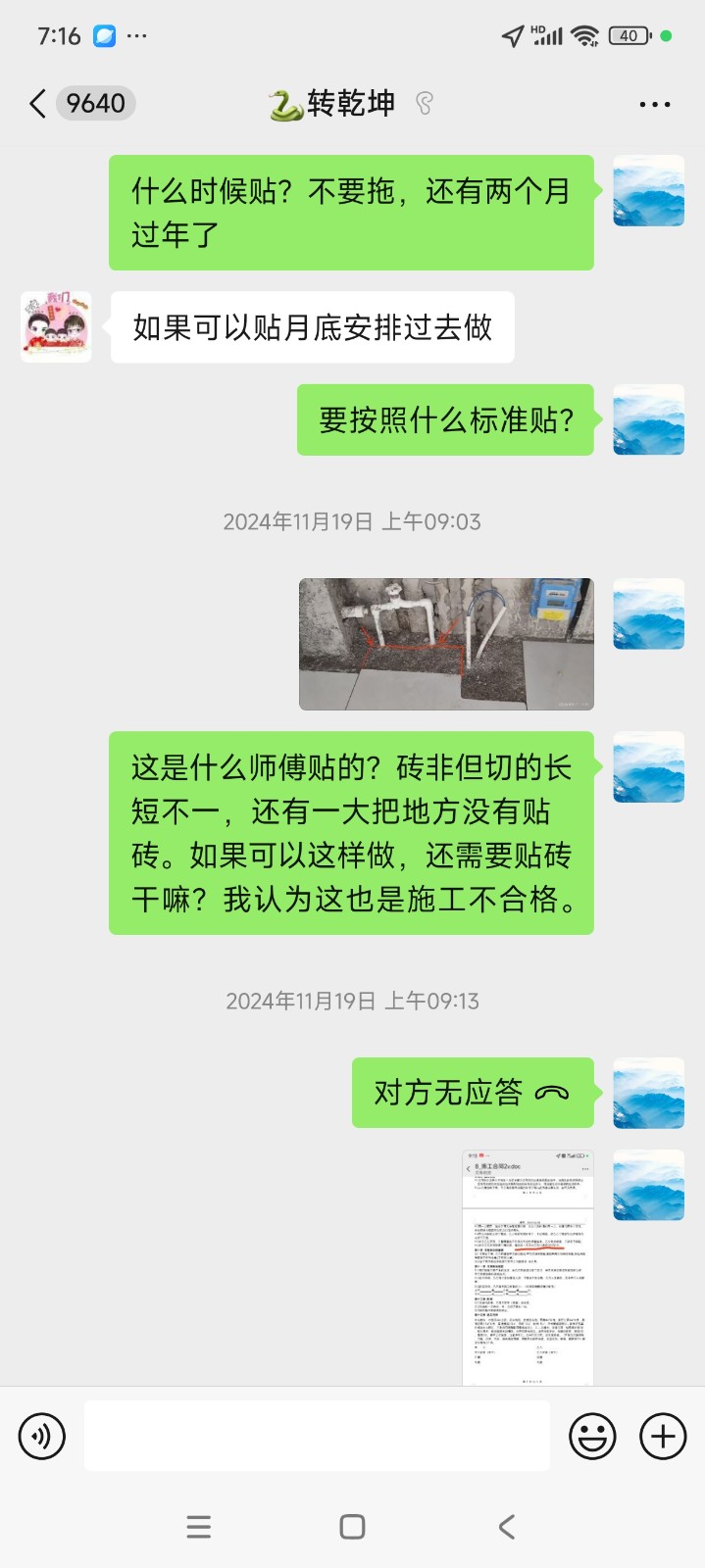Viewport: 705px width, 1568px height.
Task: Redial the unanswered call 对方无应答
Action: click(473, 1093)
